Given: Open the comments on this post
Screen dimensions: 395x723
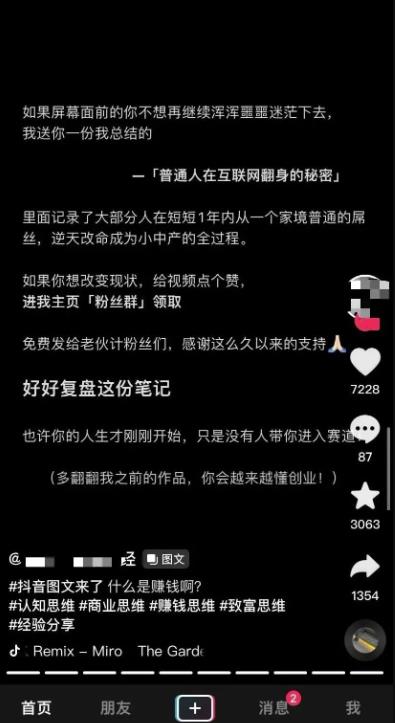Looking at the screenshot, I should [365, 429].
